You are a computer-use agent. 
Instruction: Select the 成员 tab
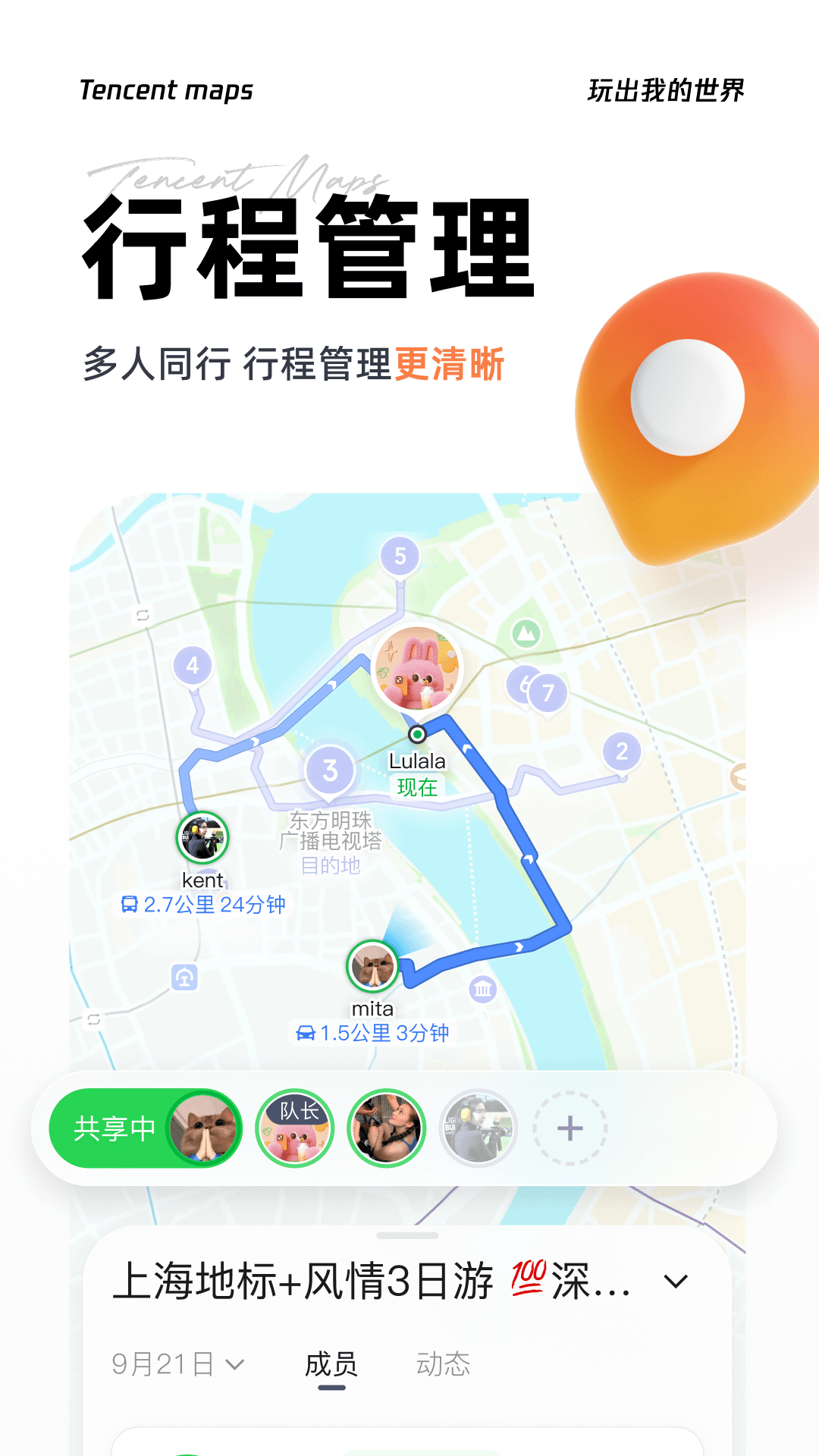(x=332, y=1361)
